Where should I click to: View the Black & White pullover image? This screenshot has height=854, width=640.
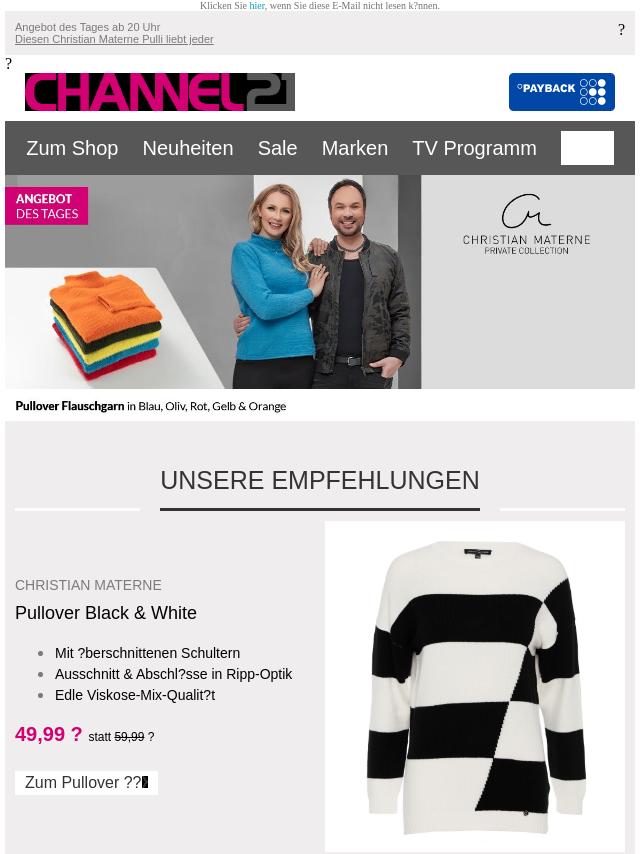[474, 687]
